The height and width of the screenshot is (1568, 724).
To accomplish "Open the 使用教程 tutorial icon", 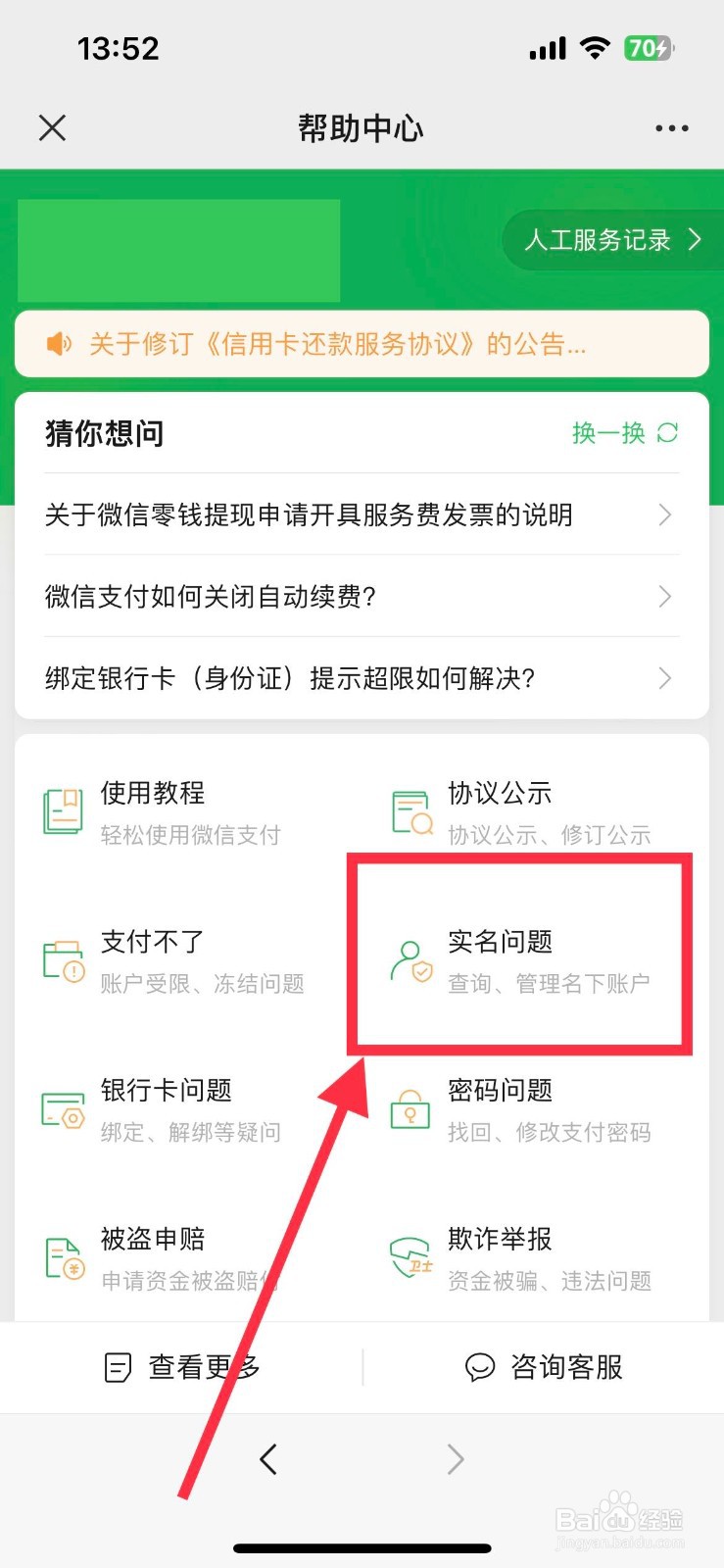I will 62,810.
